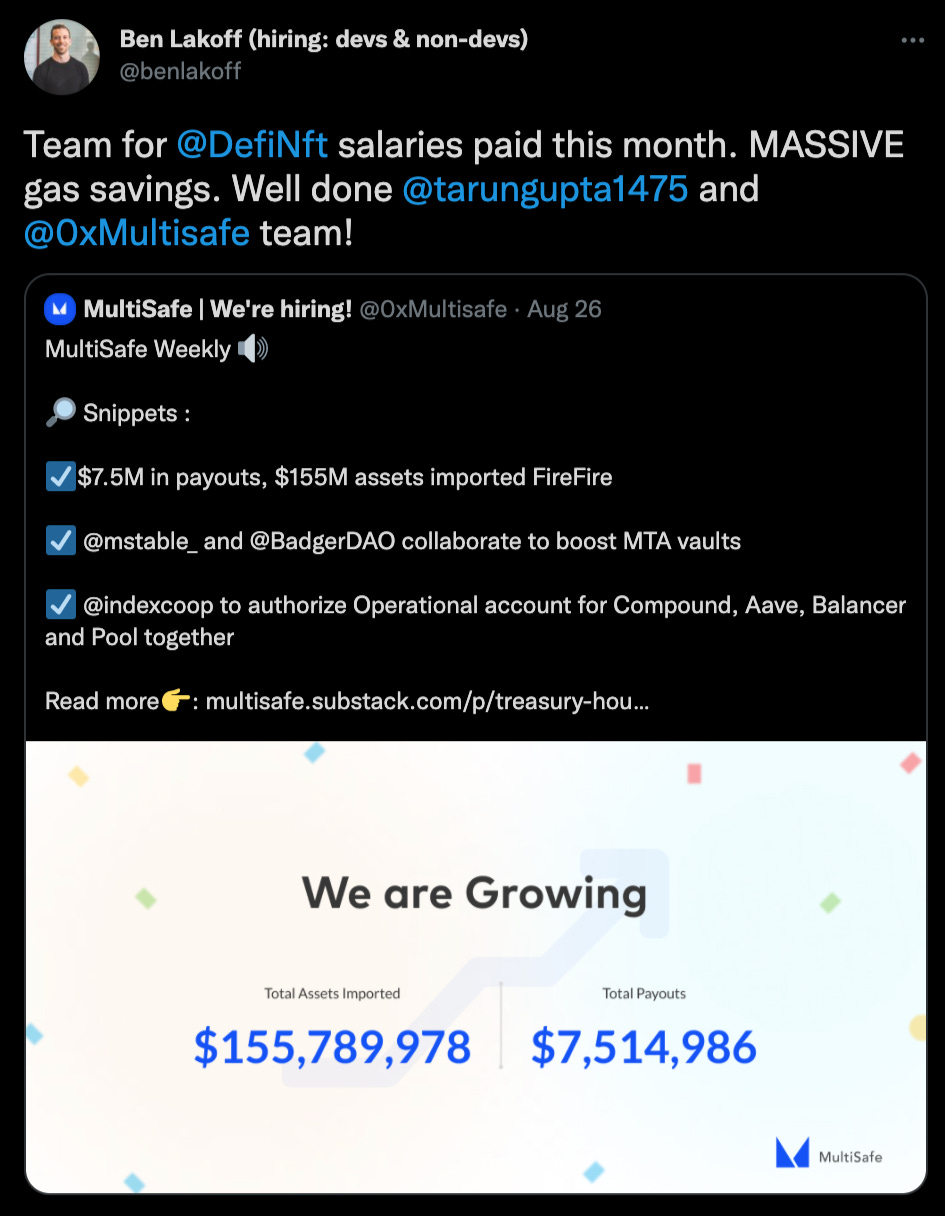Open the tweet's three-dot overflow menu
This screenshot has height=1216, width=945.
click(912, 41)
